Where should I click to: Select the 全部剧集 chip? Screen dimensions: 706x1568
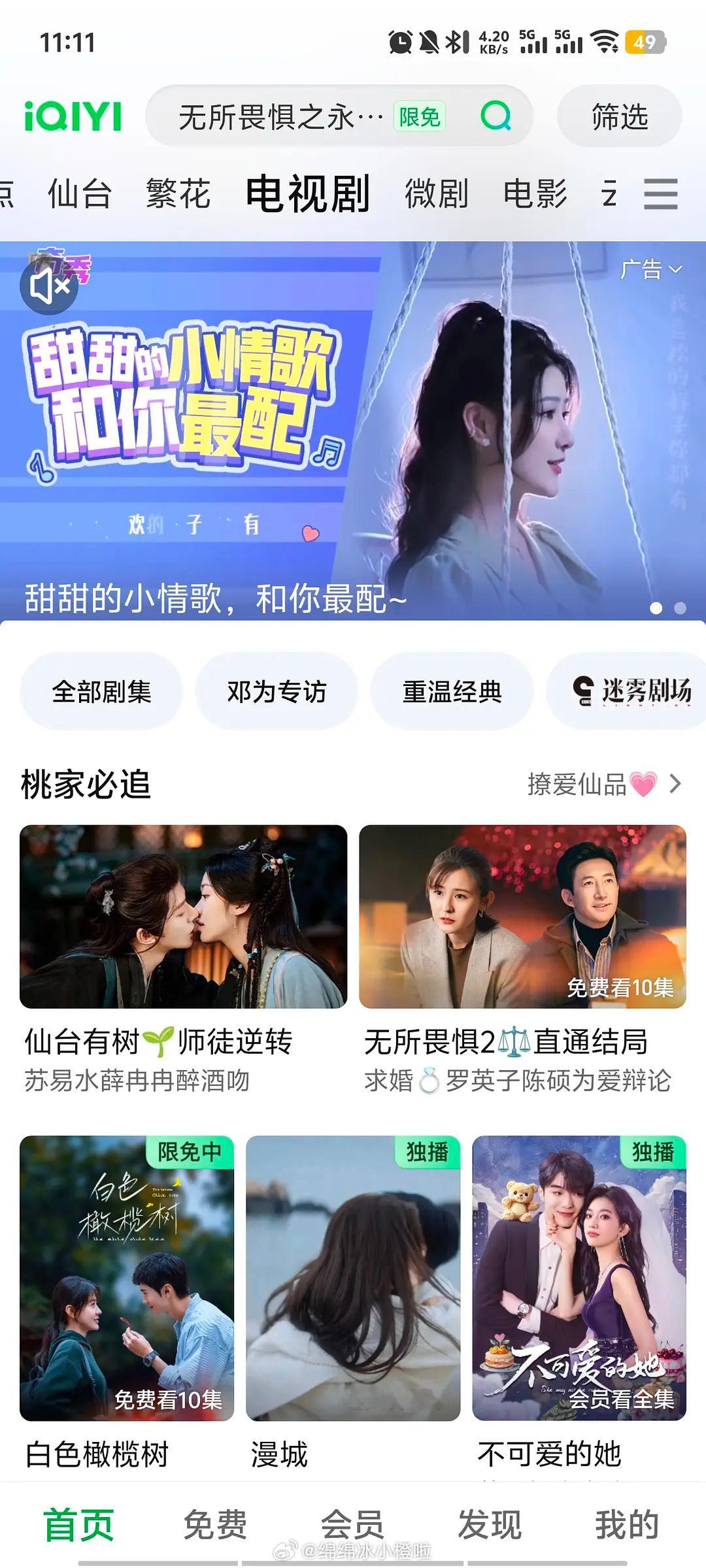click(101, 691)
